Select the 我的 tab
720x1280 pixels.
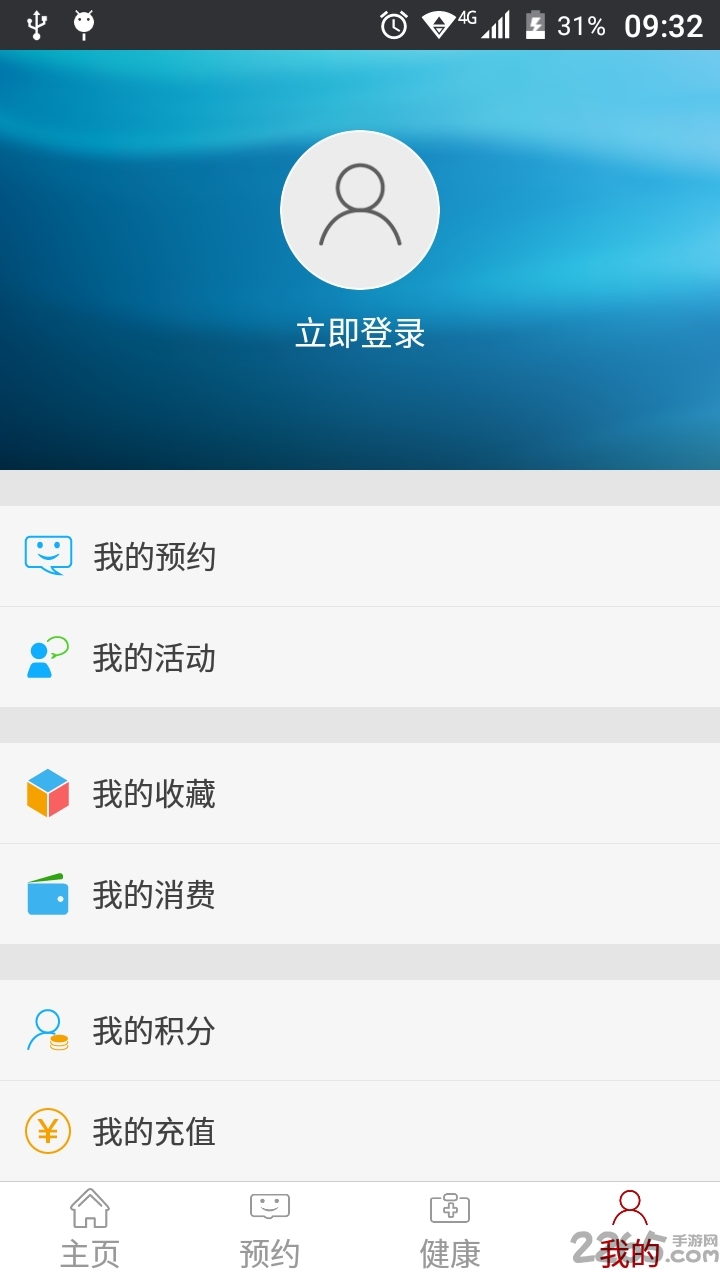pyautogui.click(x=630, y=1230)
